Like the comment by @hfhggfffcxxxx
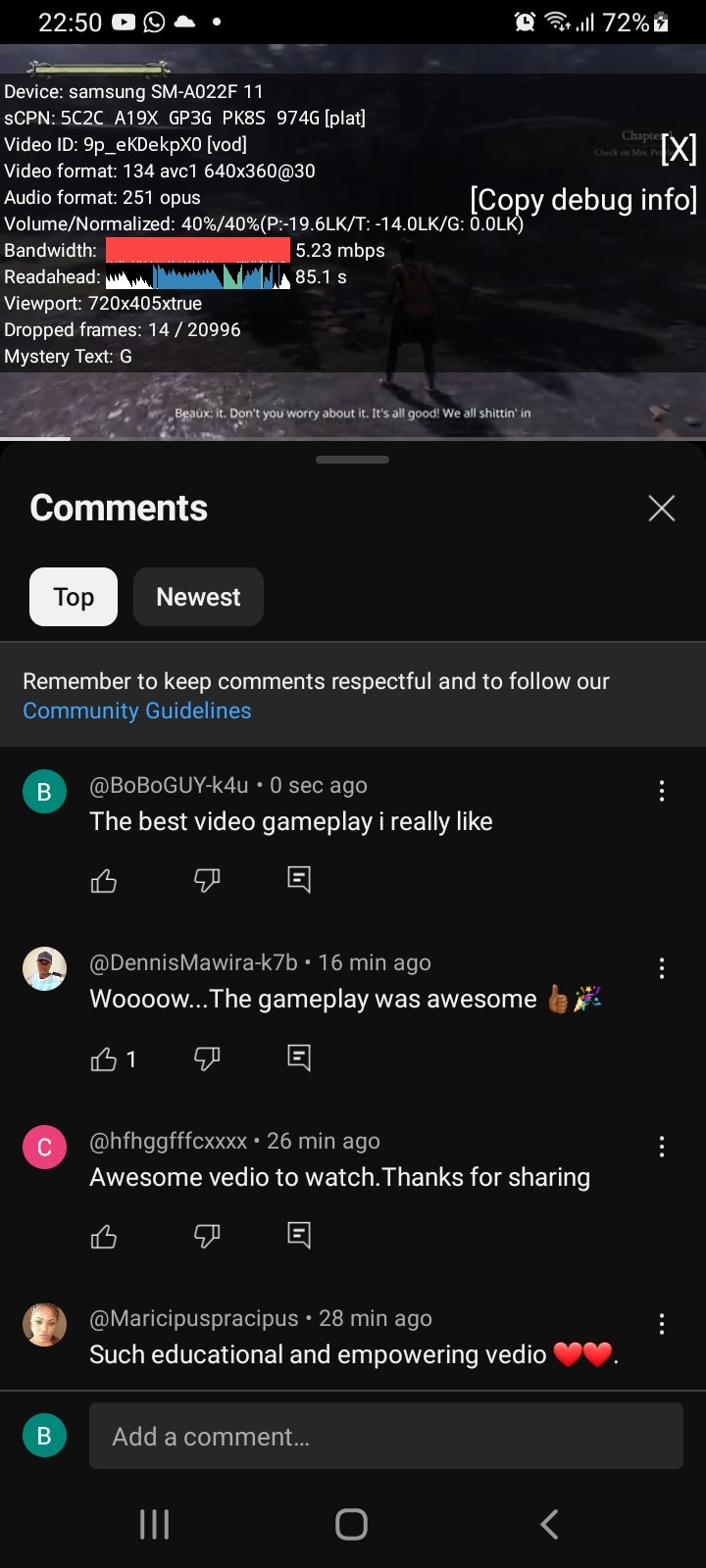Image resolution: width=706 pixels, height=1568 pixels. [x=104, y=1237]
